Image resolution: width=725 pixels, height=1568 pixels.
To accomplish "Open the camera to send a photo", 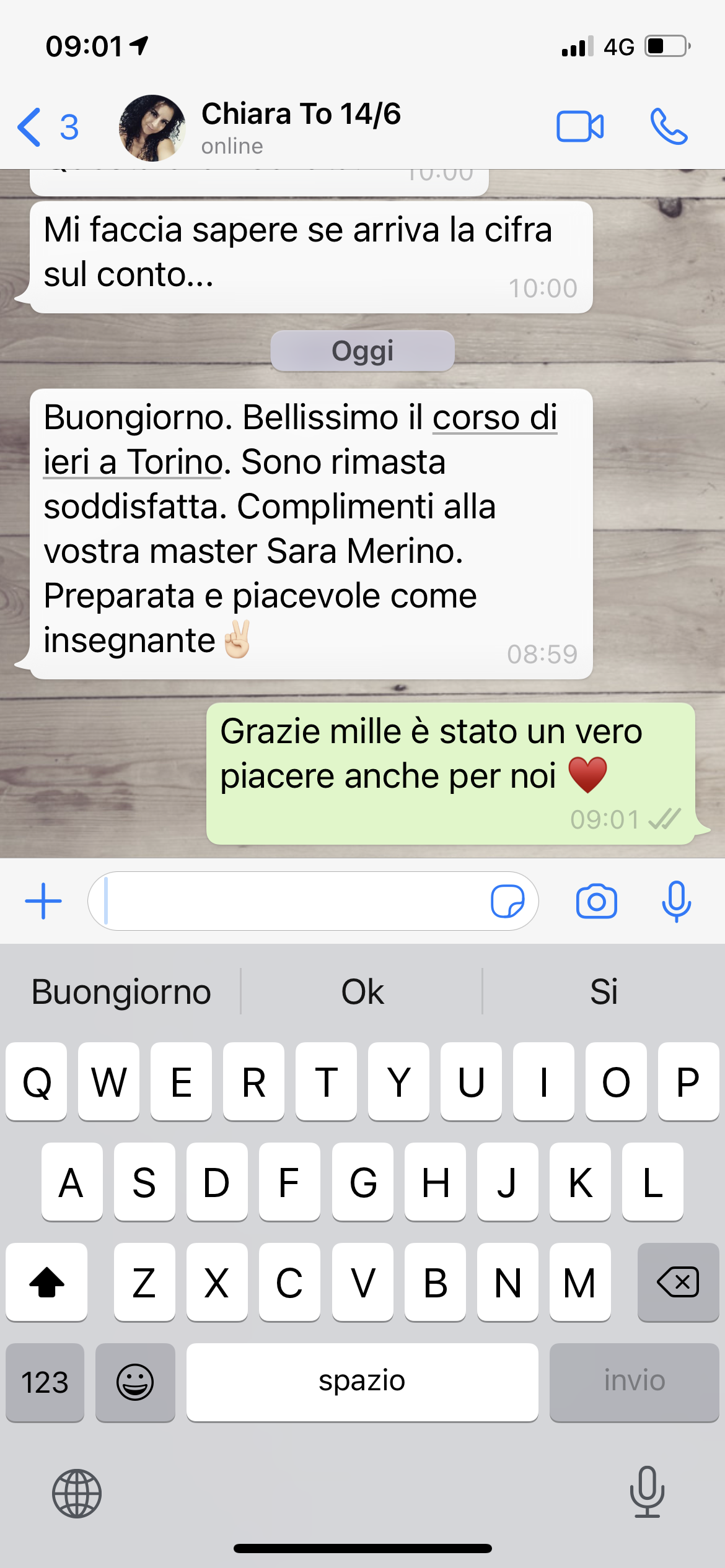I will (x=596, y=901).
